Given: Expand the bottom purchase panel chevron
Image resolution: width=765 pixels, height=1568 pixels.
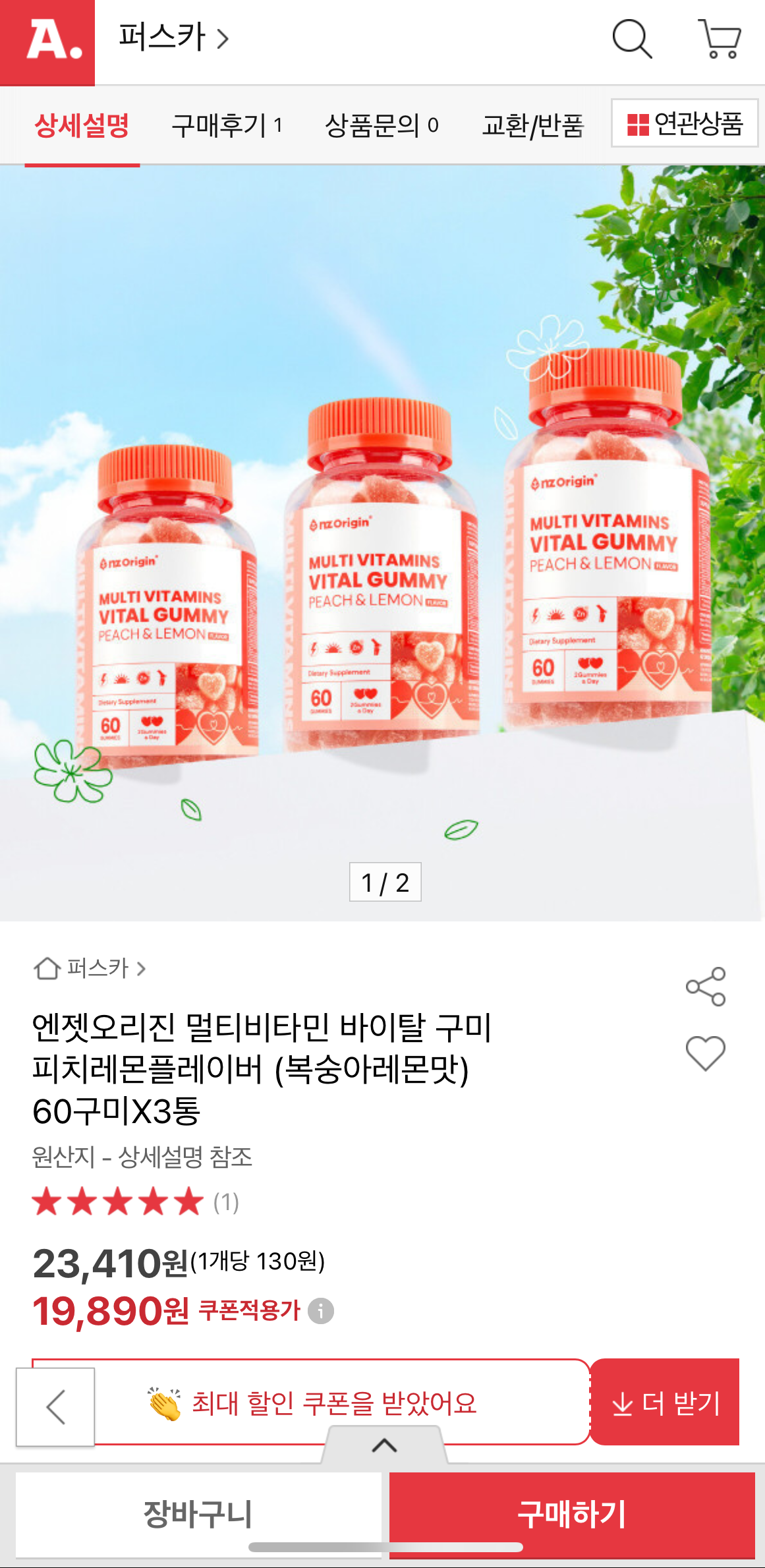Looking at the screenshot, I should [x=384, y=1445].
